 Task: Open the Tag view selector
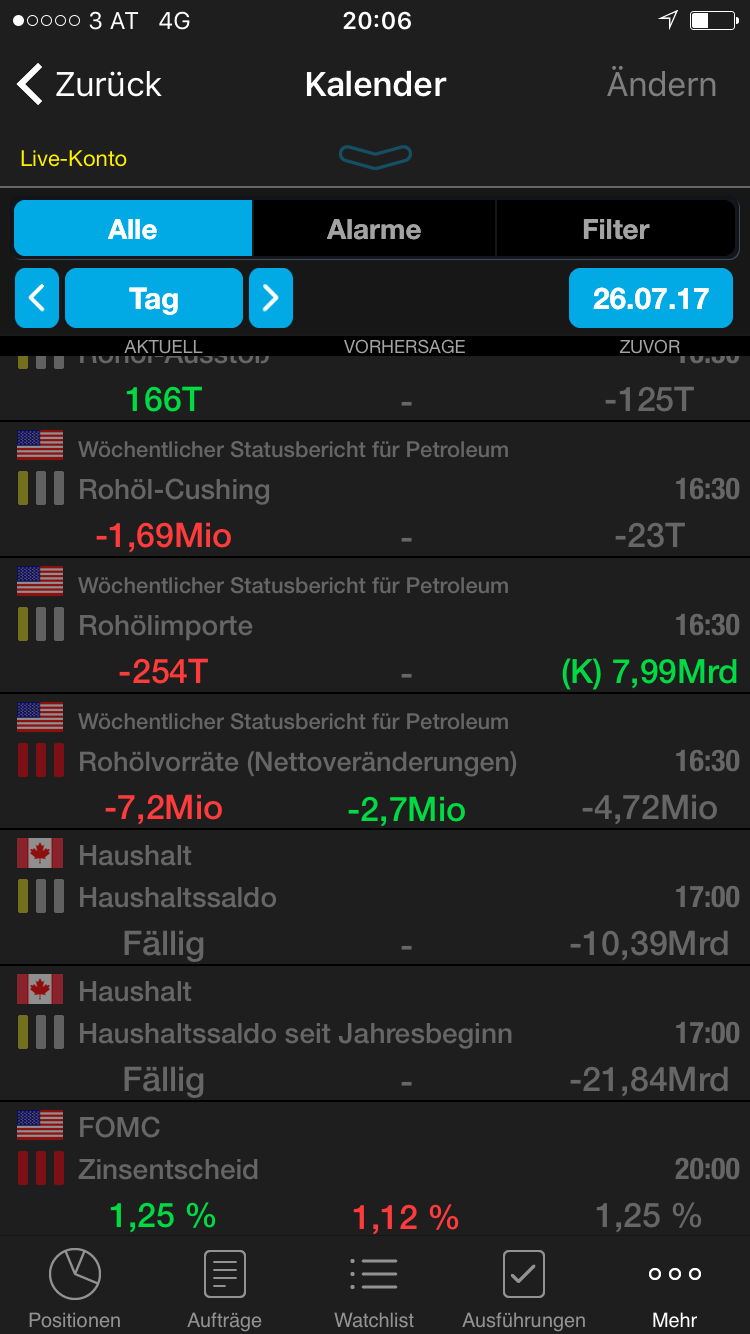[153, 298]
